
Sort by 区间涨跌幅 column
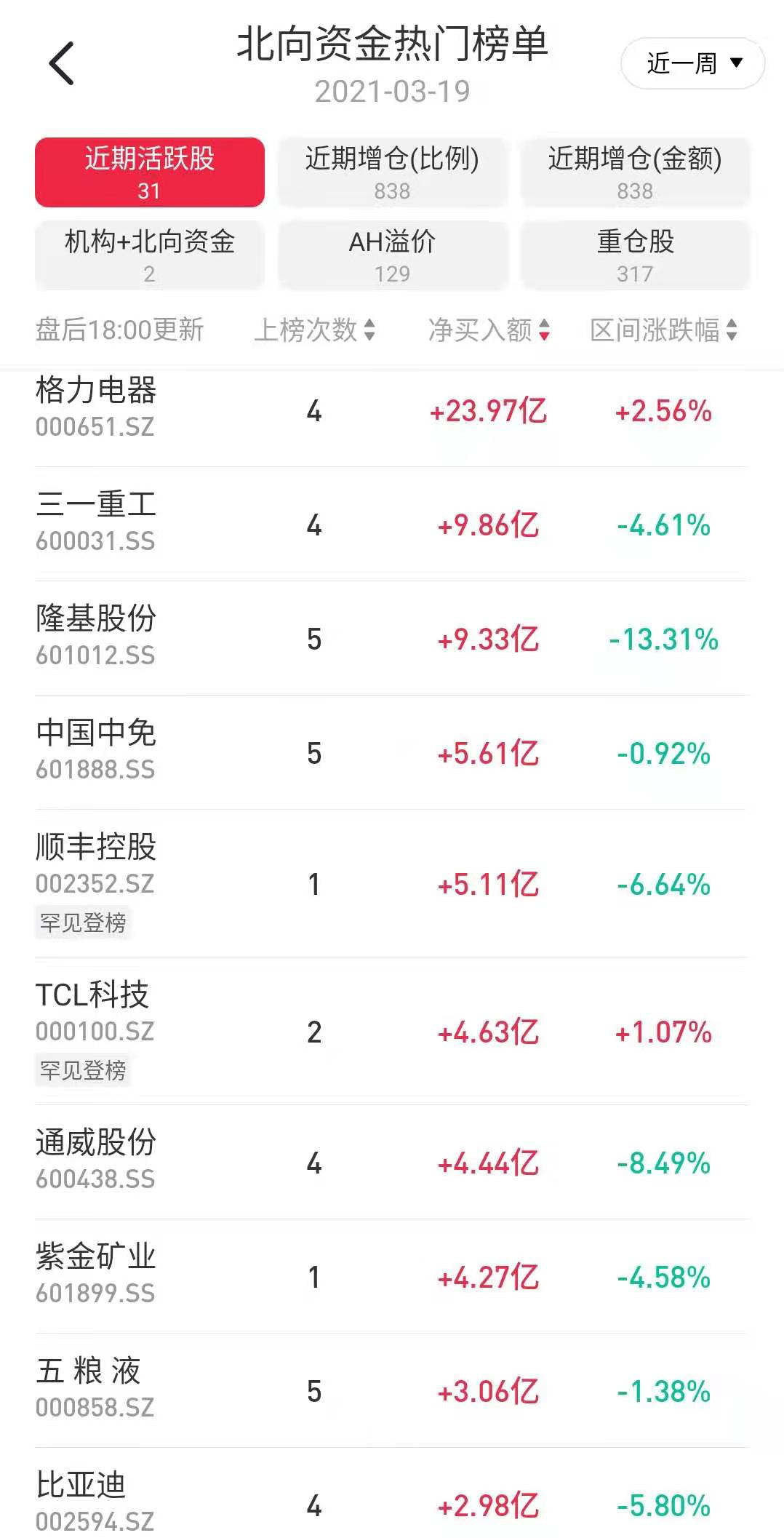(x=663, y=330)
